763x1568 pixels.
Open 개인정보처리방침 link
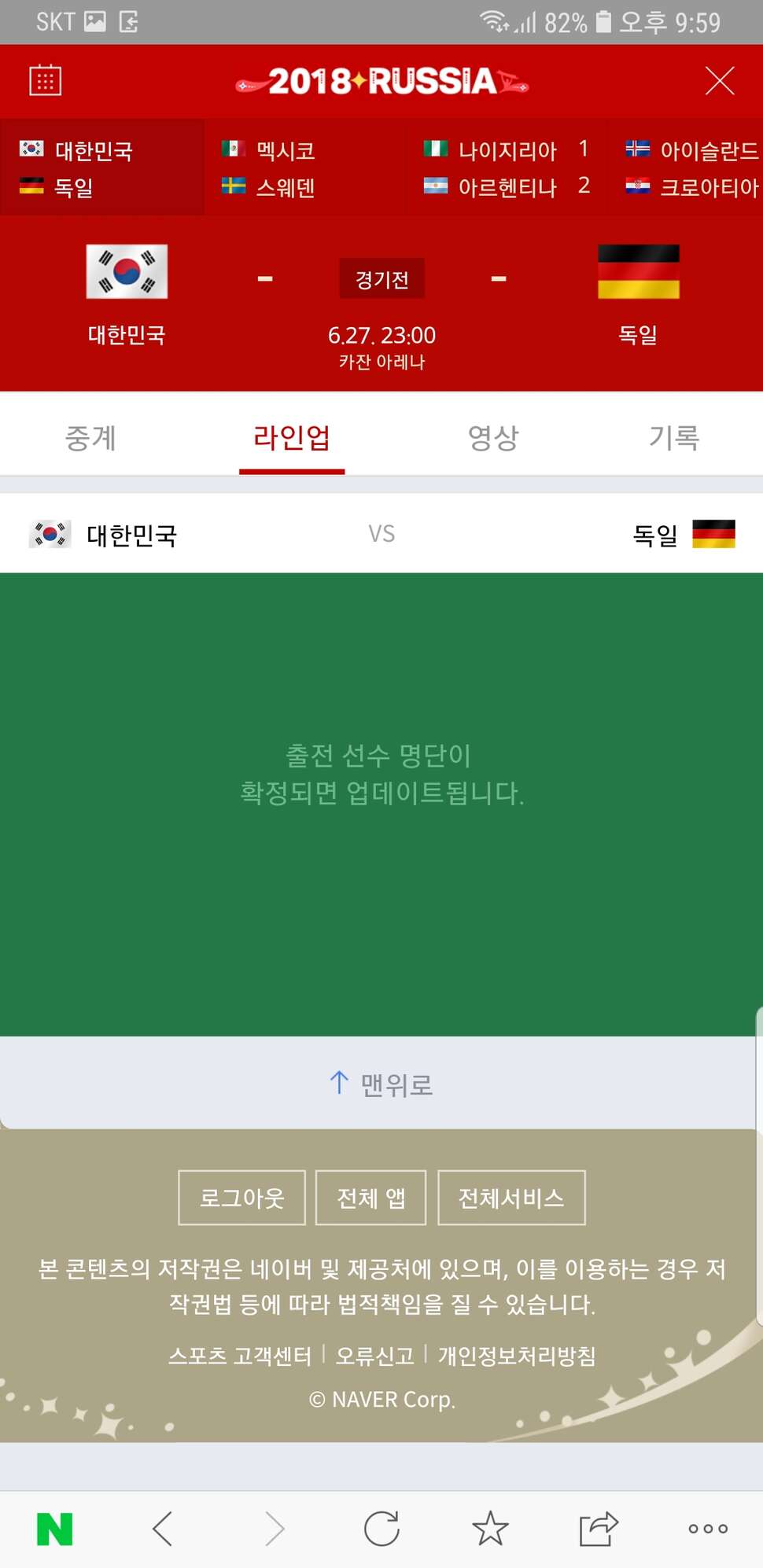point(517,1356)
